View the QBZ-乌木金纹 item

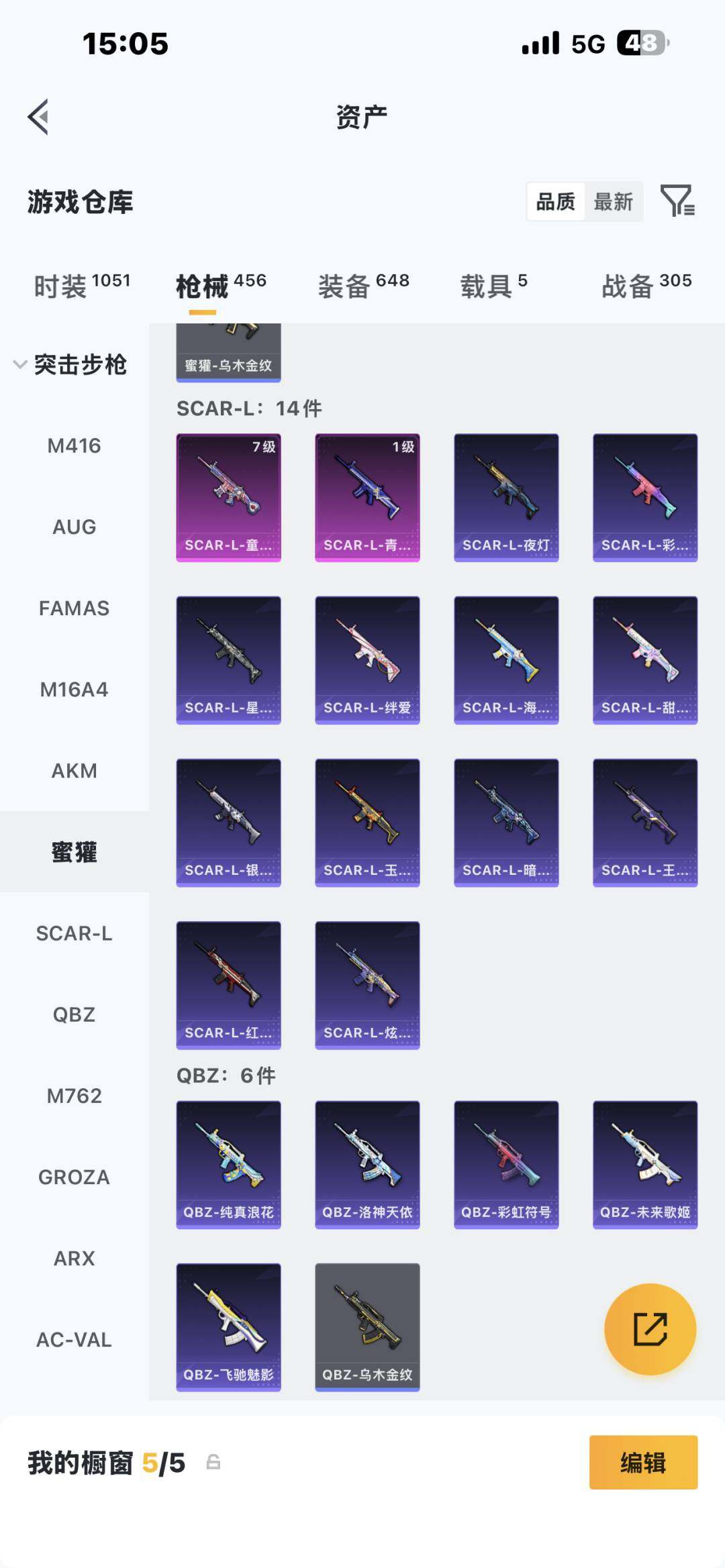point(367,1326)
